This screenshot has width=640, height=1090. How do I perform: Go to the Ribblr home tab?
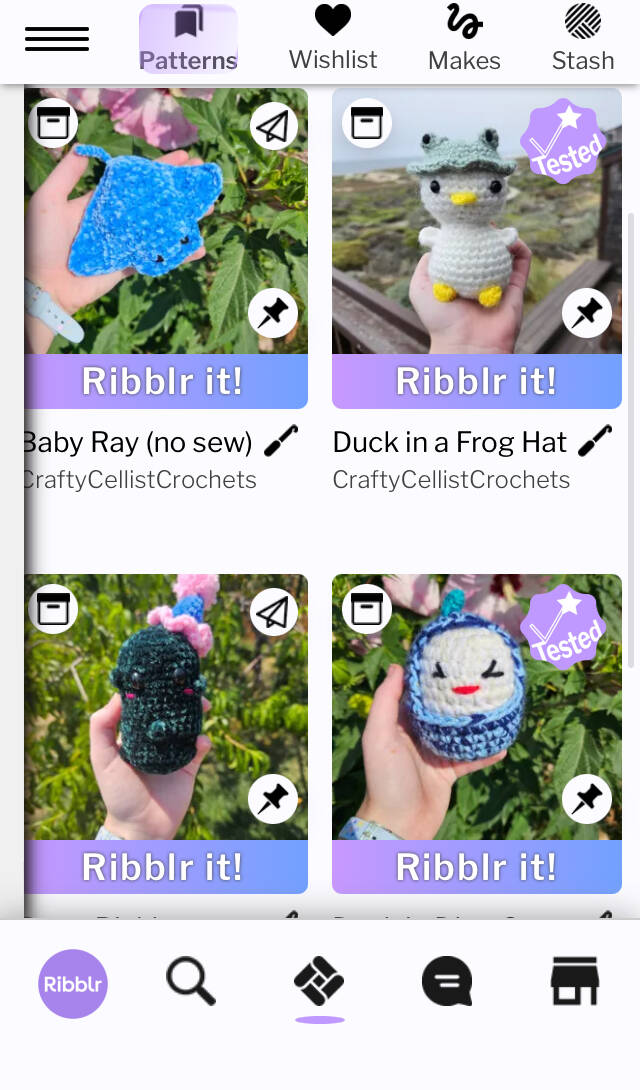72,984
